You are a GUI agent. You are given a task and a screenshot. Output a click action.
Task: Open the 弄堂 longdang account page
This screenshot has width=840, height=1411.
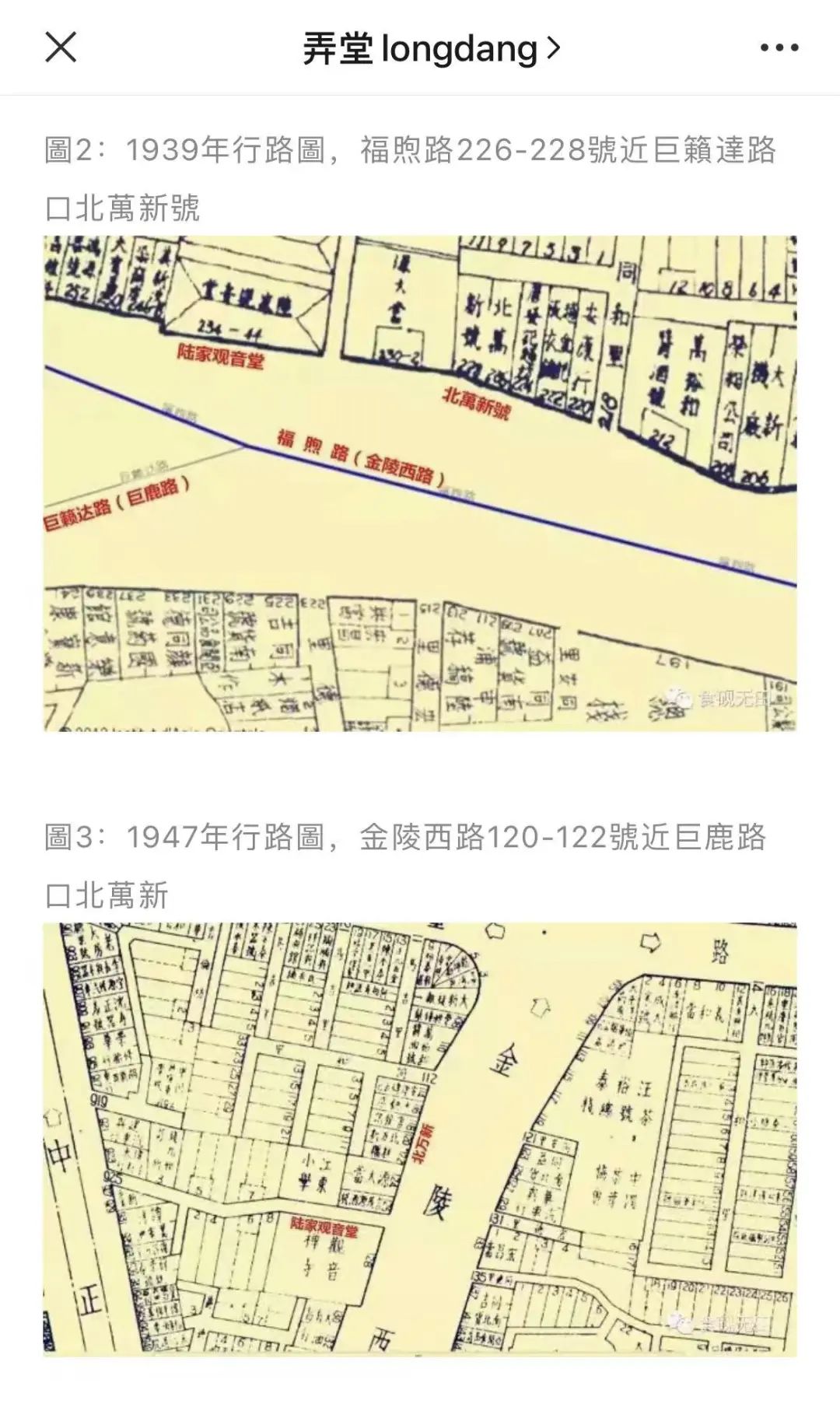[430, 49]
